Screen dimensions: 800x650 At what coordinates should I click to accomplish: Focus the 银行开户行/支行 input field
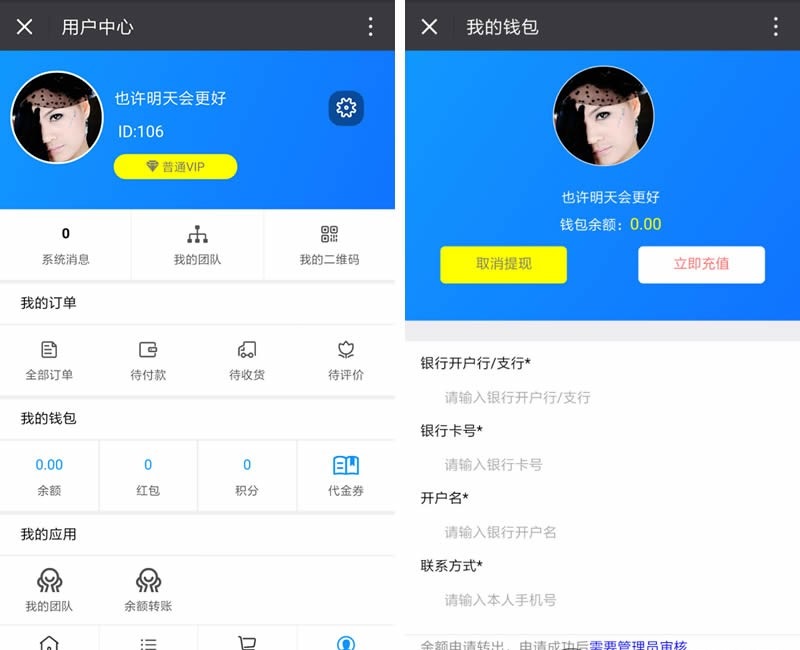[x=600, y=397]
